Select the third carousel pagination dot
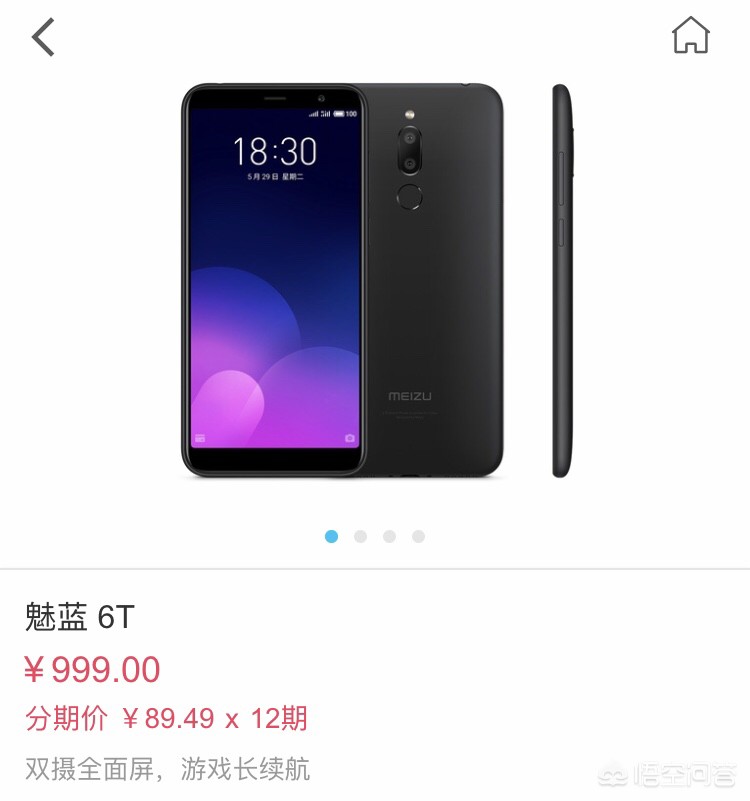The width and height of the screenshot is (750, 801). (x=387, y=536)
